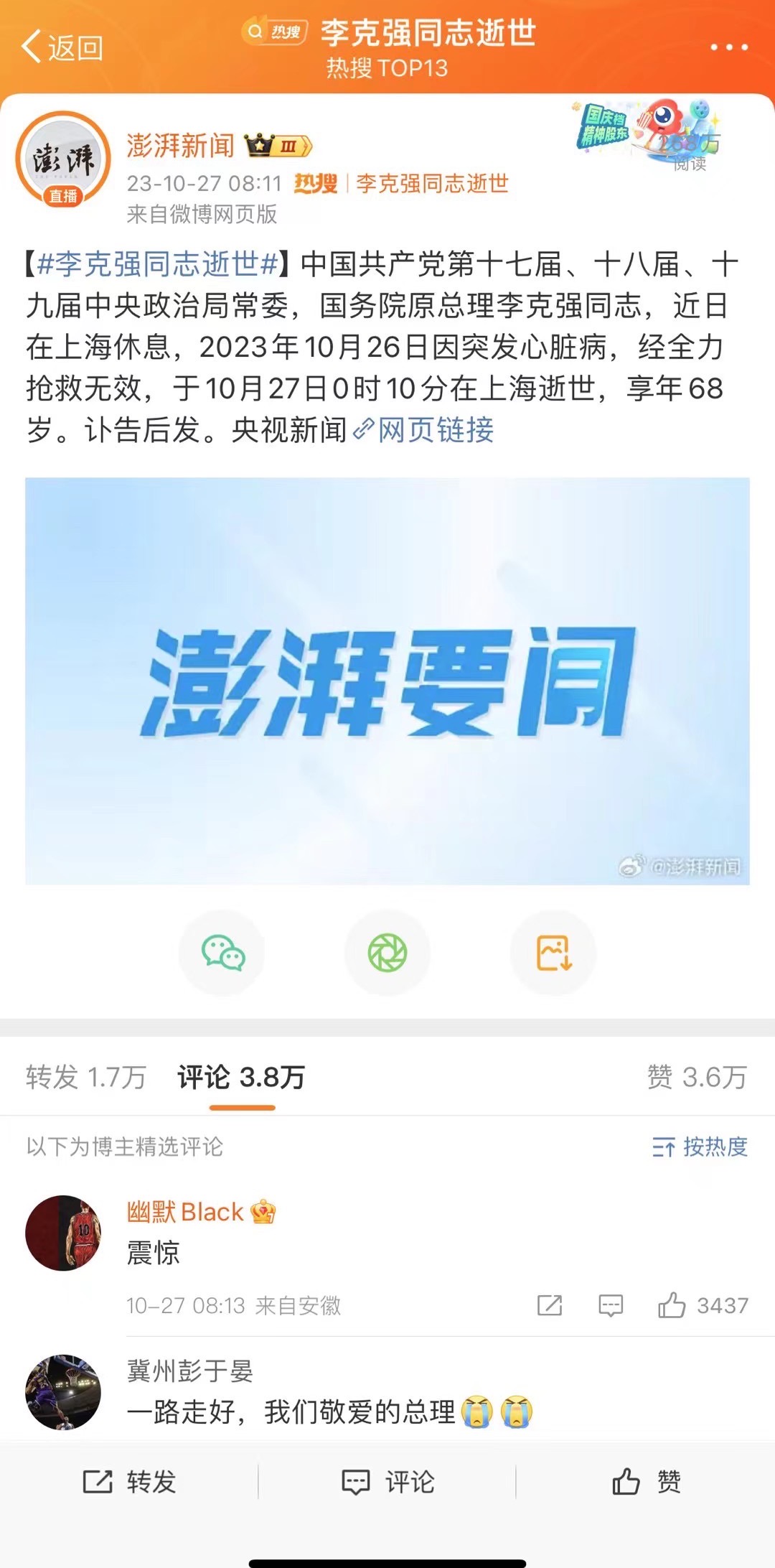The image size is (775, 1568).
Task: Open 幽默Black's user profile
Action: (63, 1233)
